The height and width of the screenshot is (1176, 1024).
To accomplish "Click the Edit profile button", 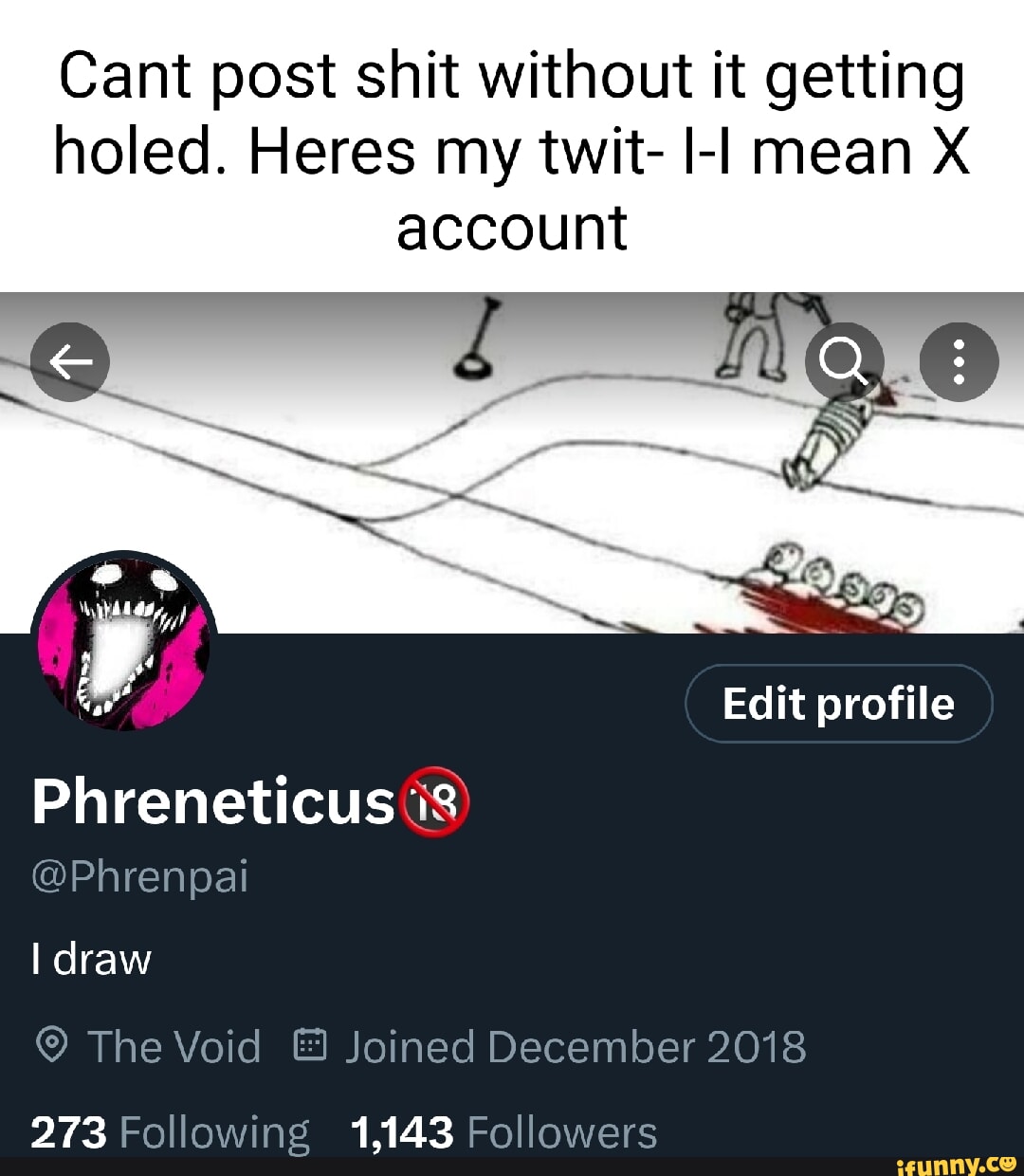I will tap(837, 704).
